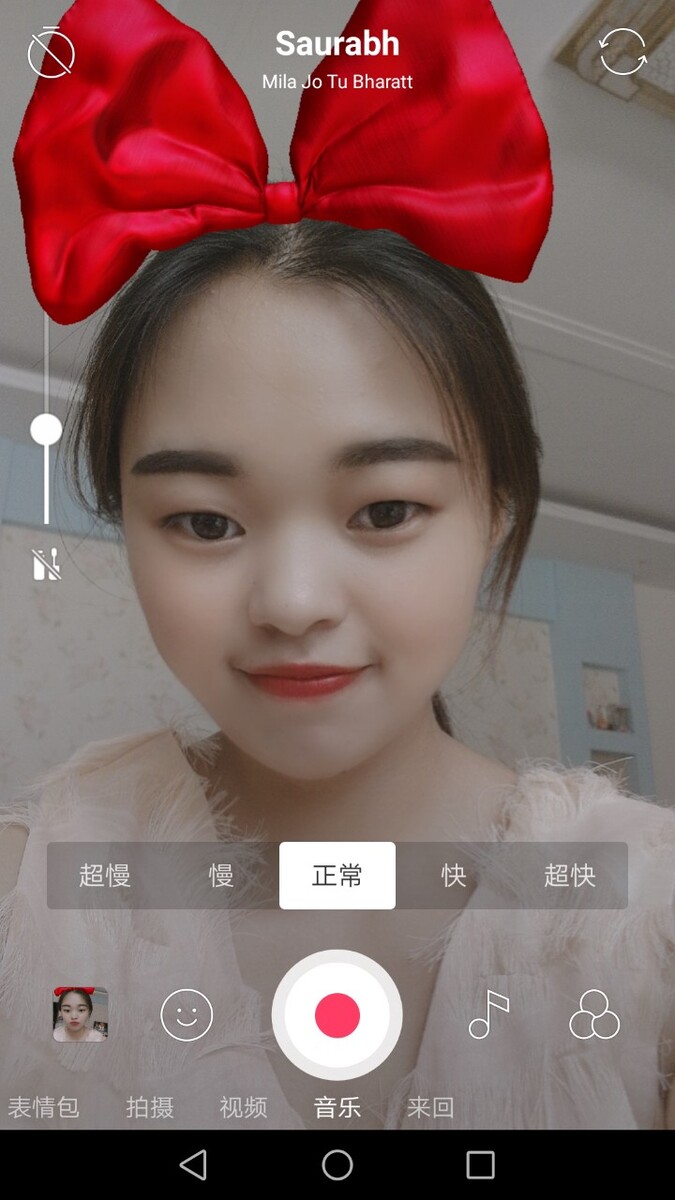Flip the camera with the switch icon
Viewport: 675px width, 1200px height.
click(x=622, y=52)
